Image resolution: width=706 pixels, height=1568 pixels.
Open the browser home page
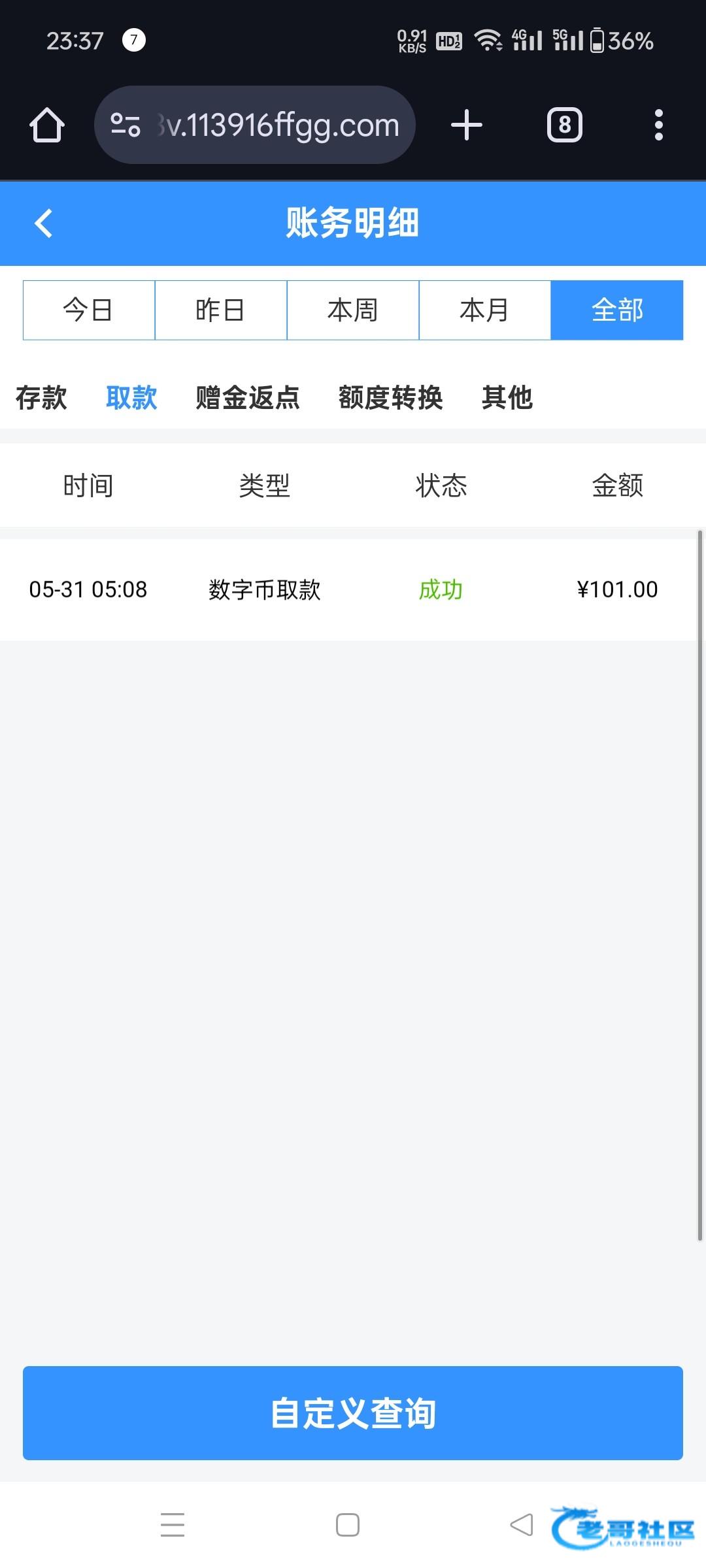[x=47, y=125]
